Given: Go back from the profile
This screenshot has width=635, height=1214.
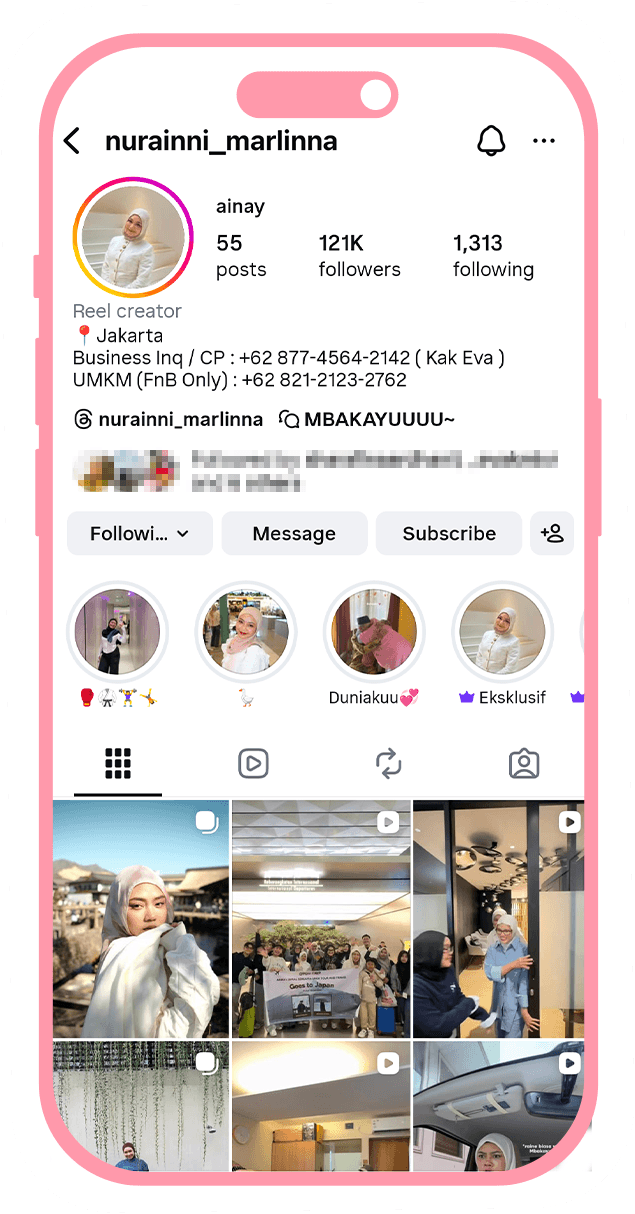Looking at the screenshot, I should point(72,141).
